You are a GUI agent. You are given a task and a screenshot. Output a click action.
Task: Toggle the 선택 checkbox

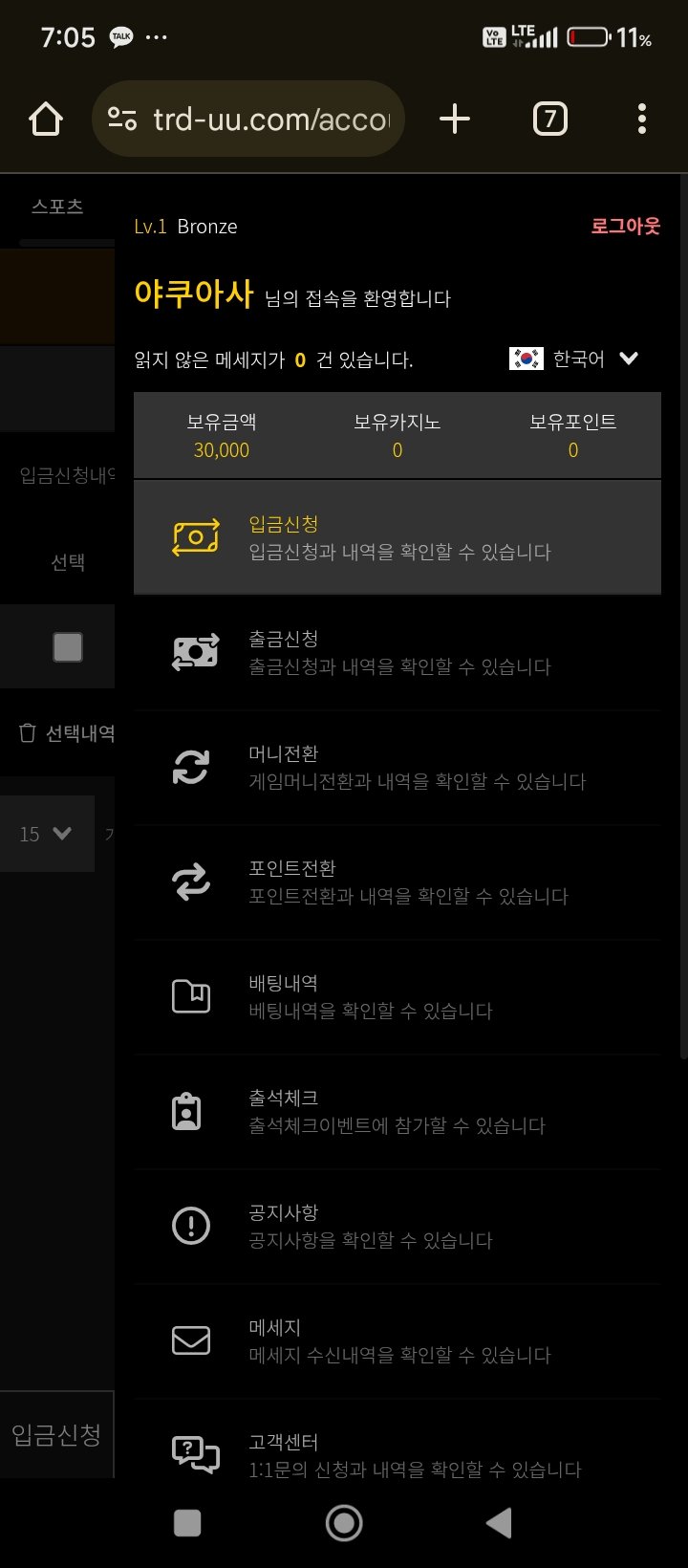67,647
